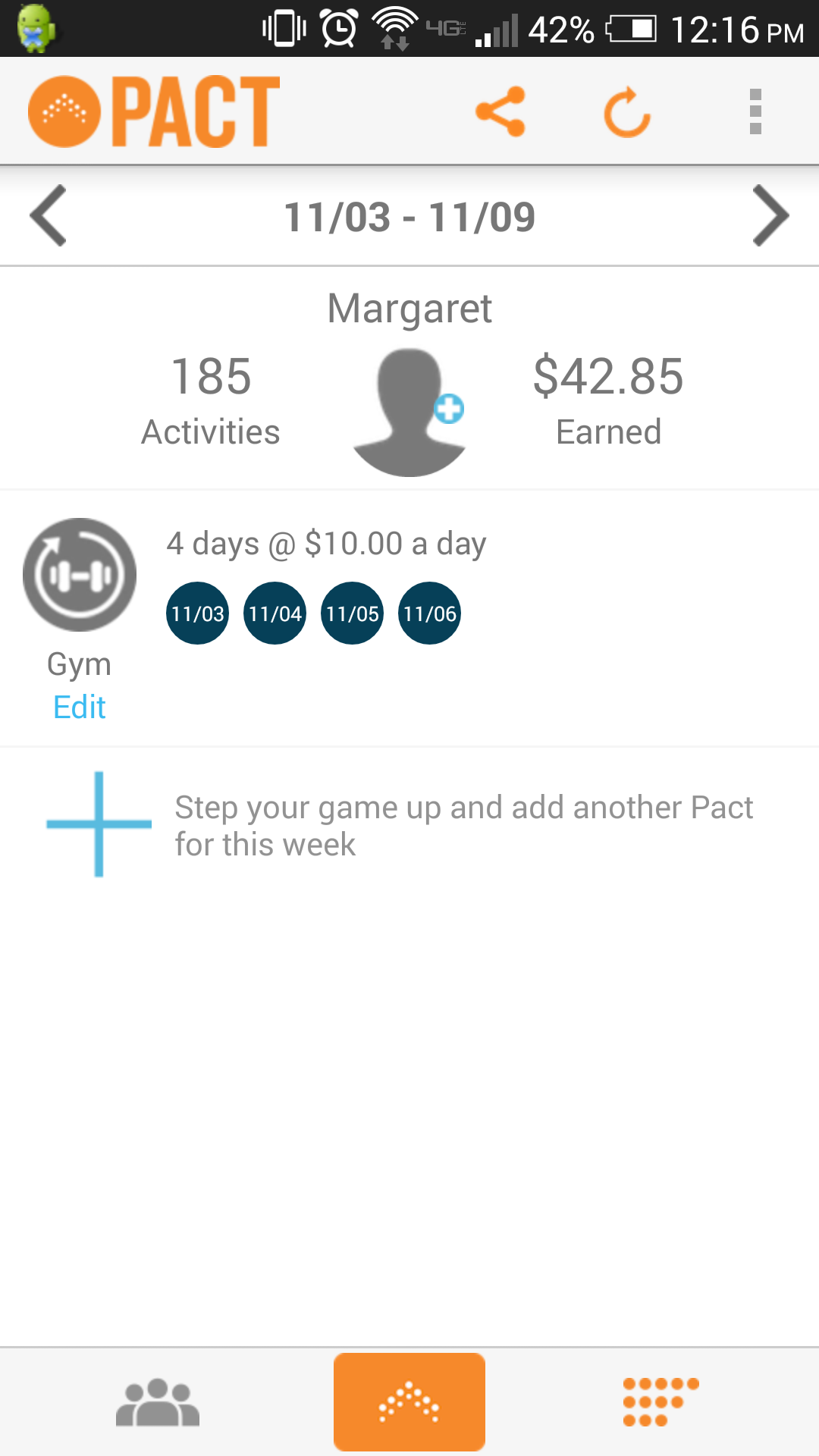
Task: Switch to the friends group tab
Action: (158, 1402)
